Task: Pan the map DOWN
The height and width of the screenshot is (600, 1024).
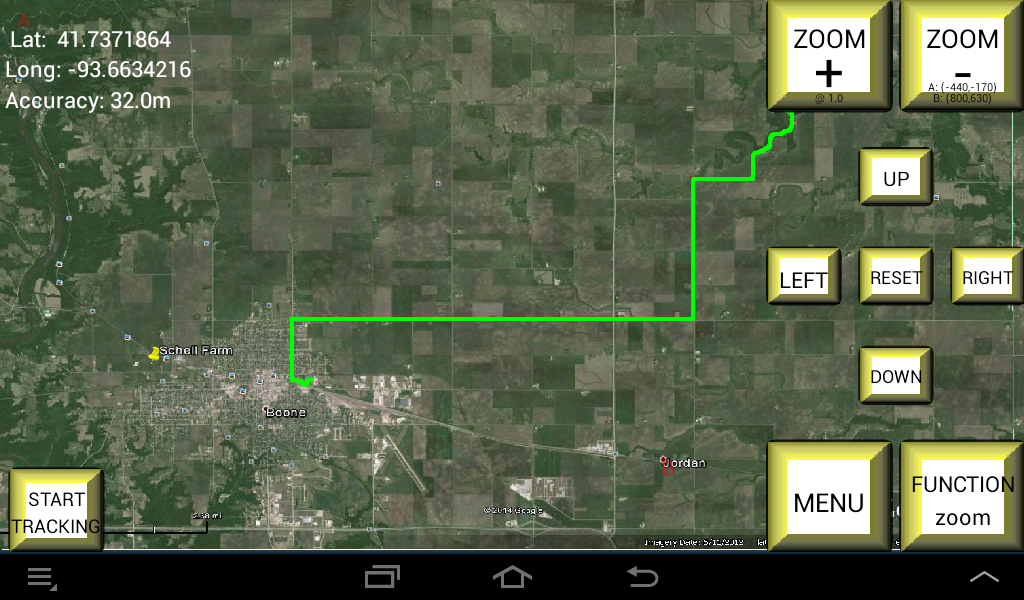Action: click(896, 376)
